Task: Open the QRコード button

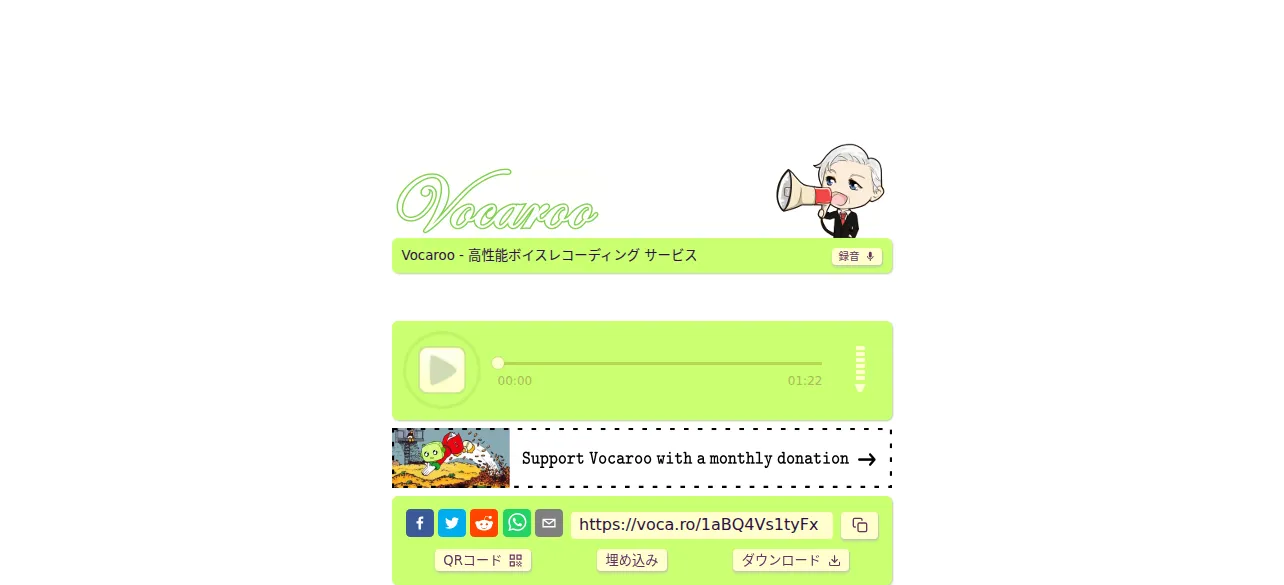Action: [483, 560]
